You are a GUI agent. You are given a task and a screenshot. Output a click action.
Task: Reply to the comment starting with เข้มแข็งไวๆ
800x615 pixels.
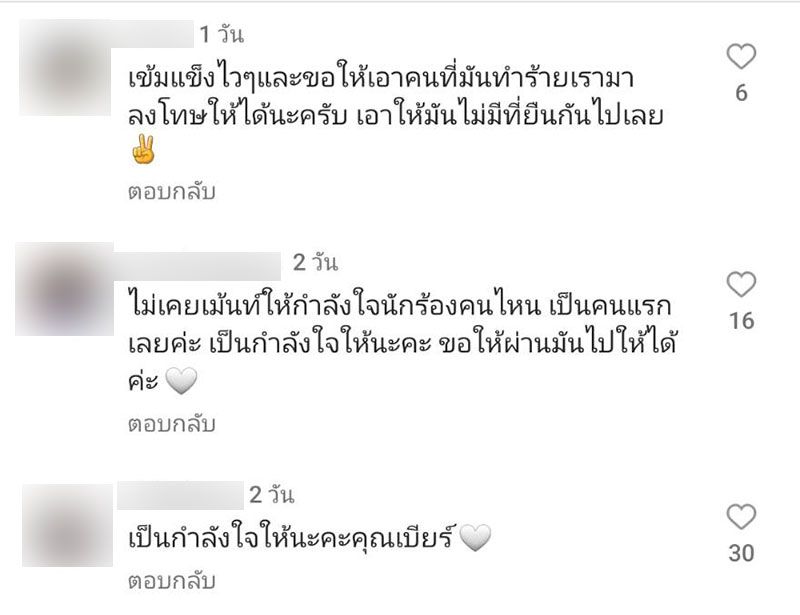pos(170,192)
